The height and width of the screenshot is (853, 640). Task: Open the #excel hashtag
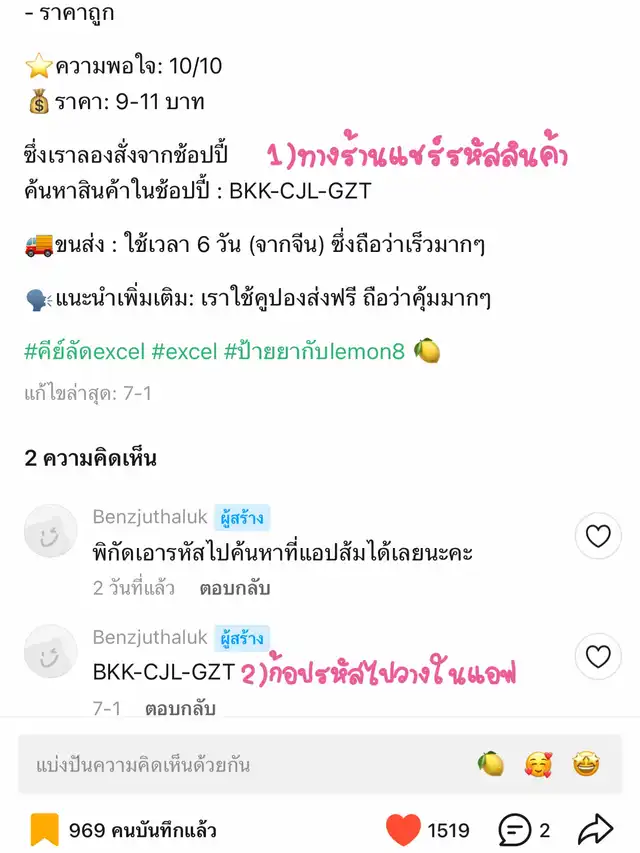(x=184, y=352)
